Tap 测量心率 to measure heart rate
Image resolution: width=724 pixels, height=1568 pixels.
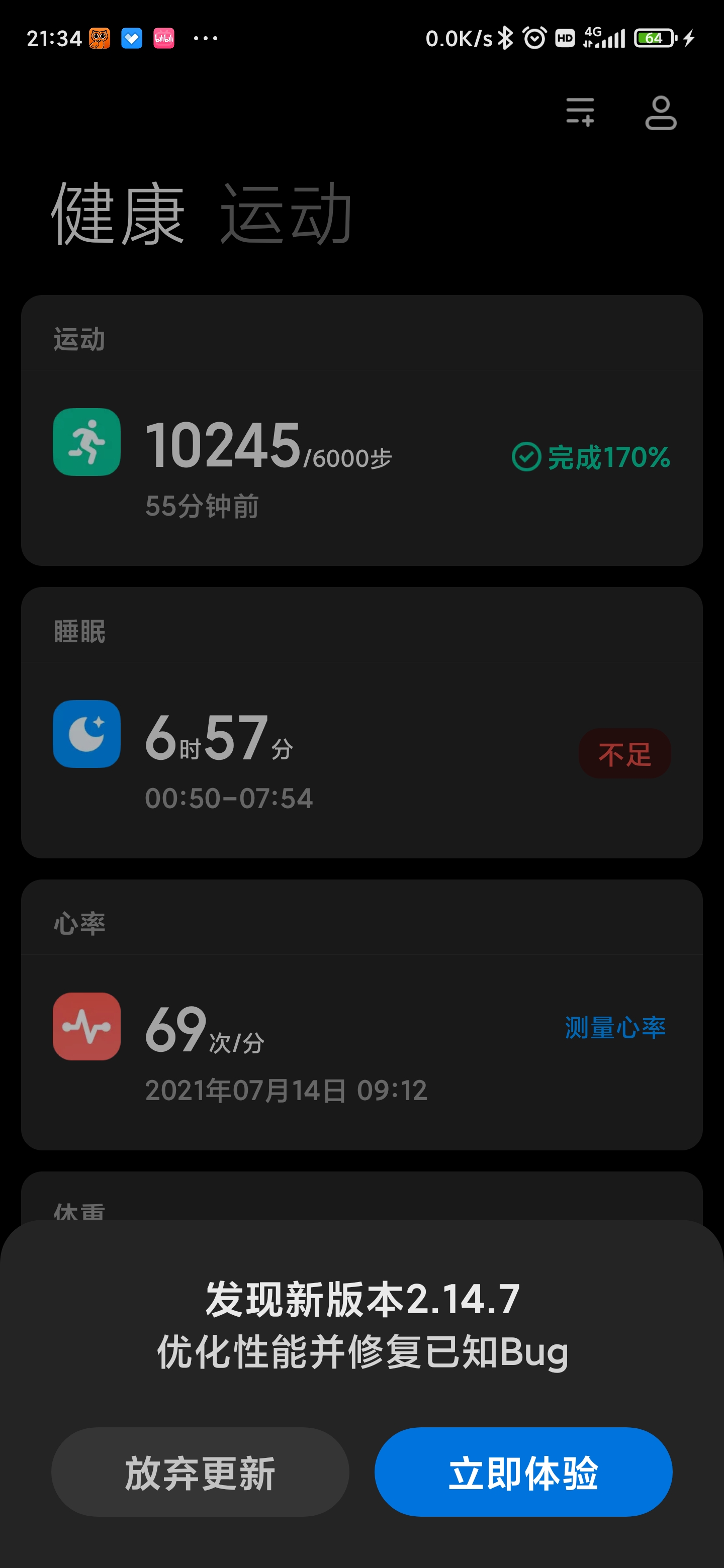coord(615,1027)
